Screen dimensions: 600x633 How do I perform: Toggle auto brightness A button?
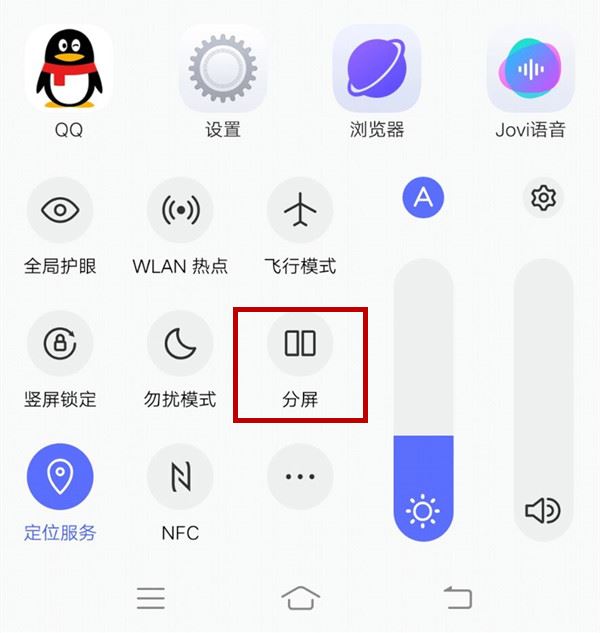423,198
